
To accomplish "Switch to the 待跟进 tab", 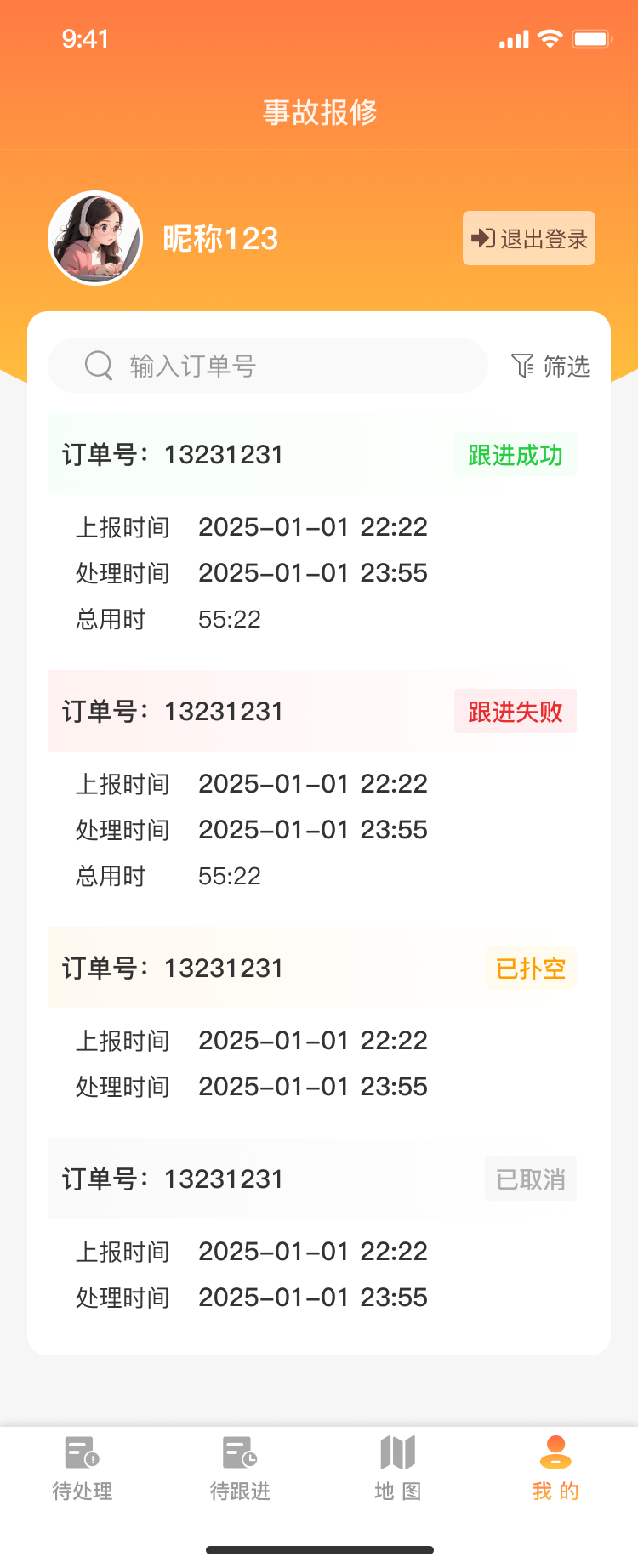I will tap(240, 1468).
